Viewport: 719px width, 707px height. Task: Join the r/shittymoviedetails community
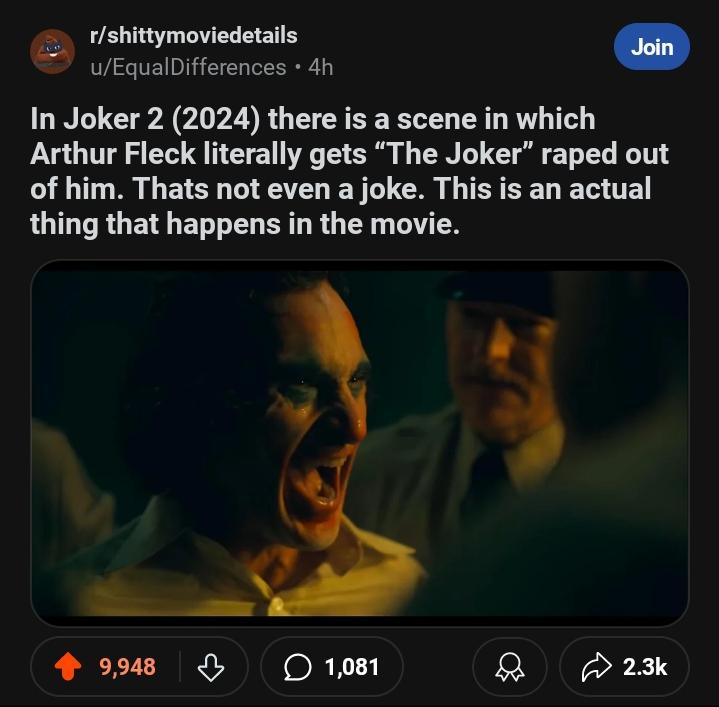coord(651,47)
